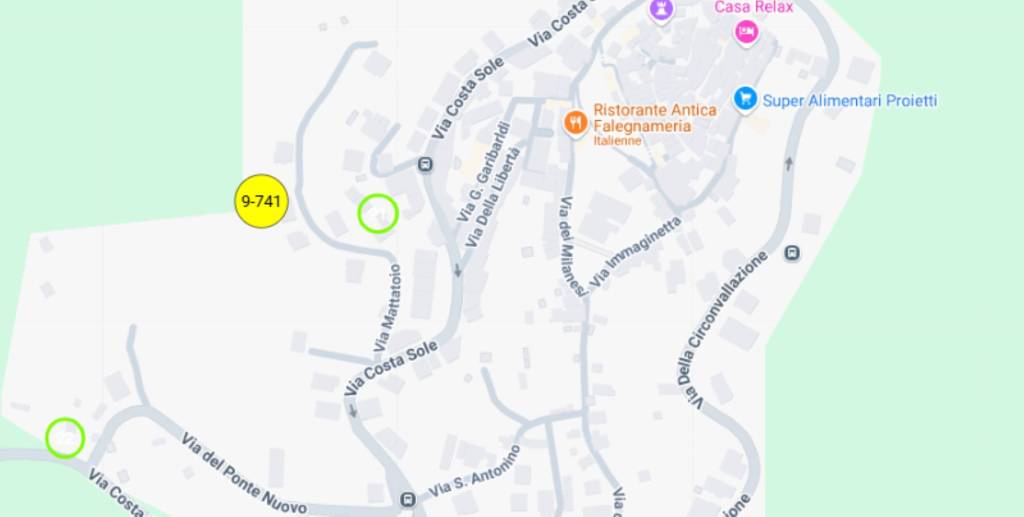Open the Casa Relax lodging pin
1024x517 pixels.
click(746, 32)
